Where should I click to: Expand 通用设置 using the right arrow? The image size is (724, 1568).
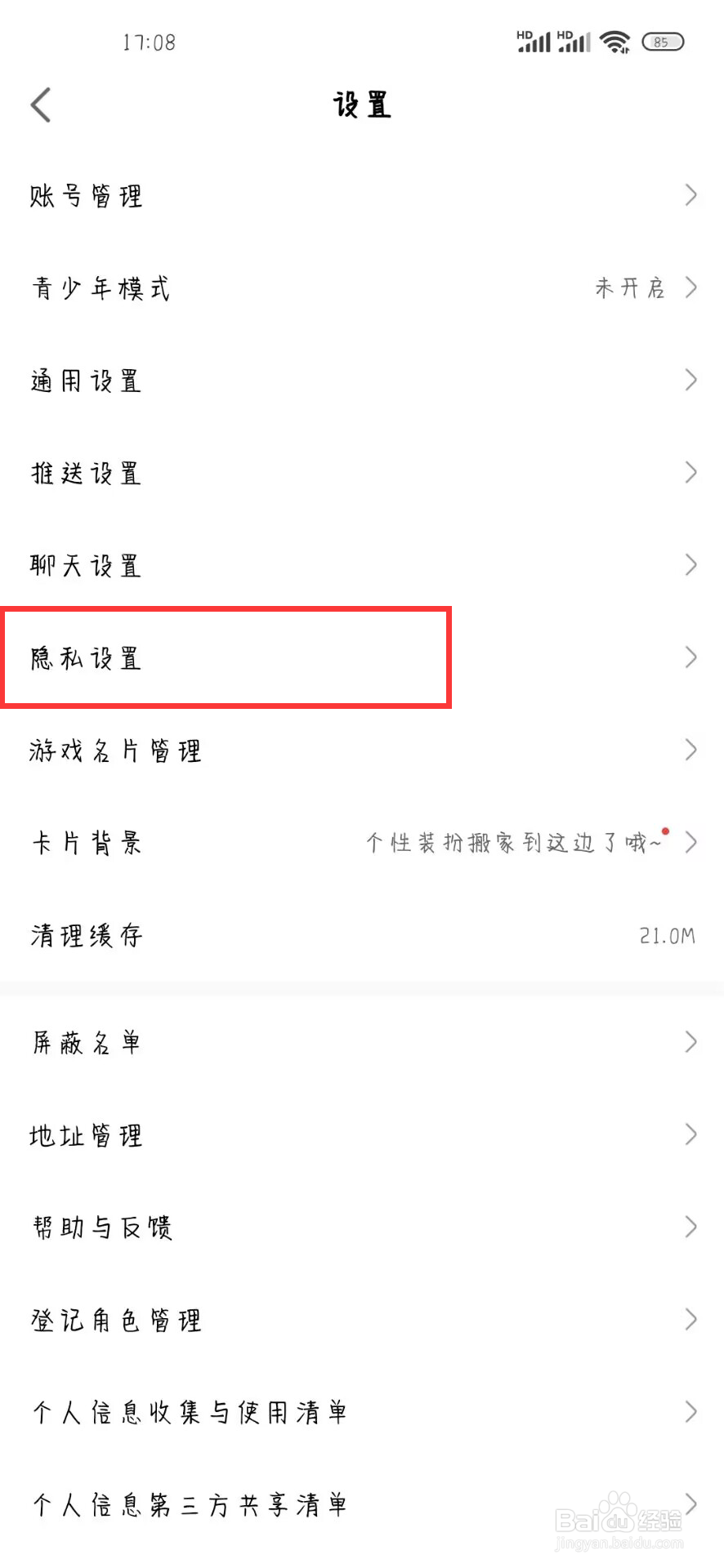click(x=690, y=380)
